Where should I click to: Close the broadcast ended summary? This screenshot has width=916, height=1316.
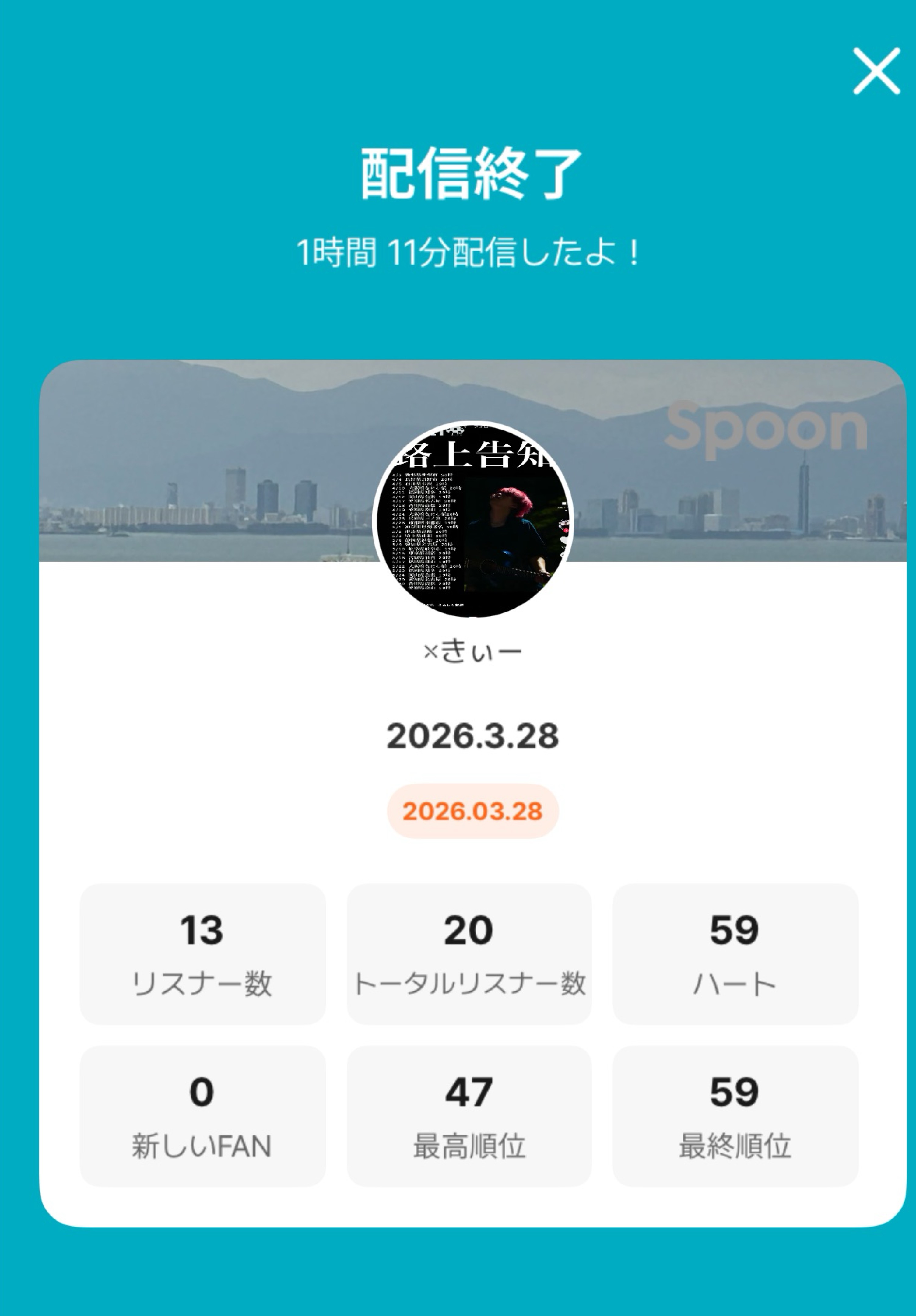tap(876, 71)
